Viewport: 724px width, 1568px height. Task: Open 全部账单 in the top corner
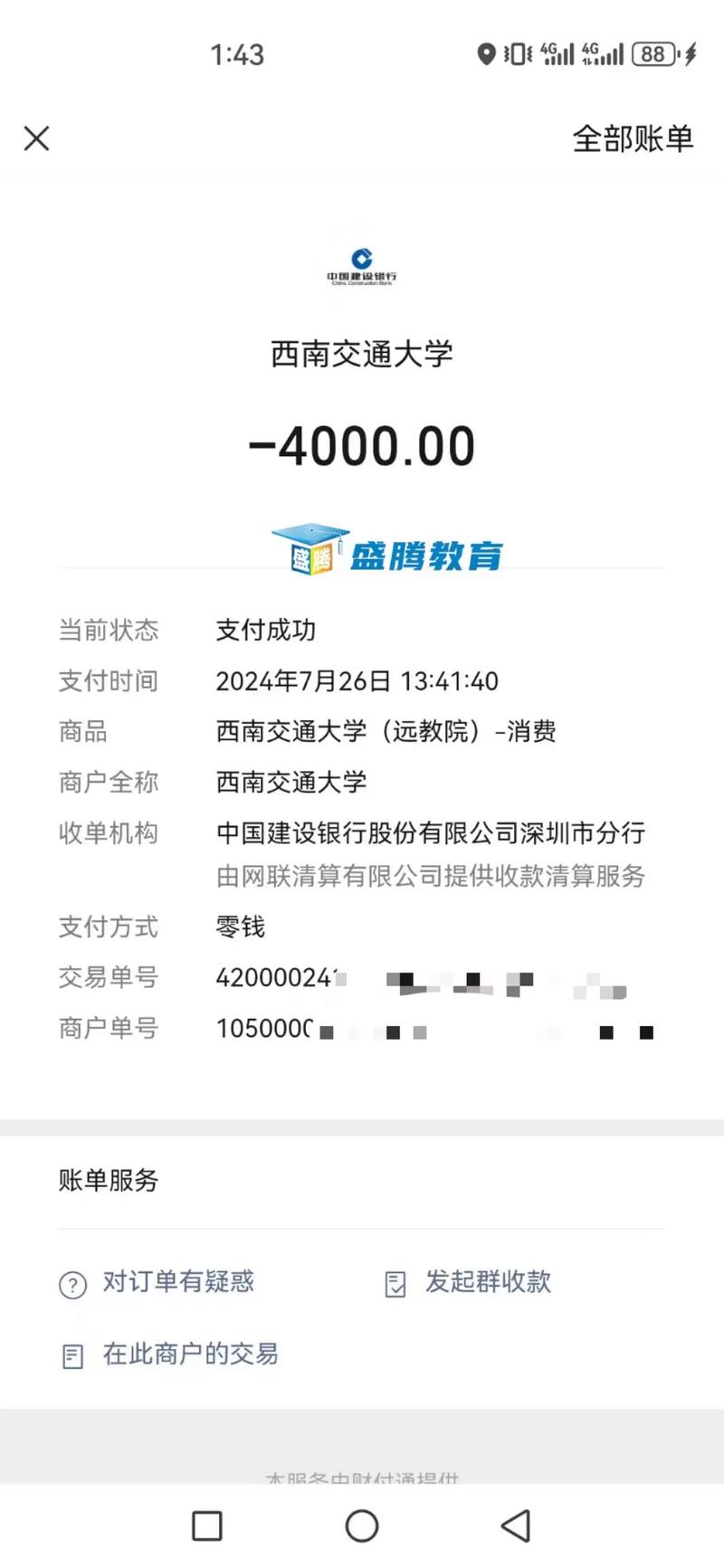click(633, 138)
